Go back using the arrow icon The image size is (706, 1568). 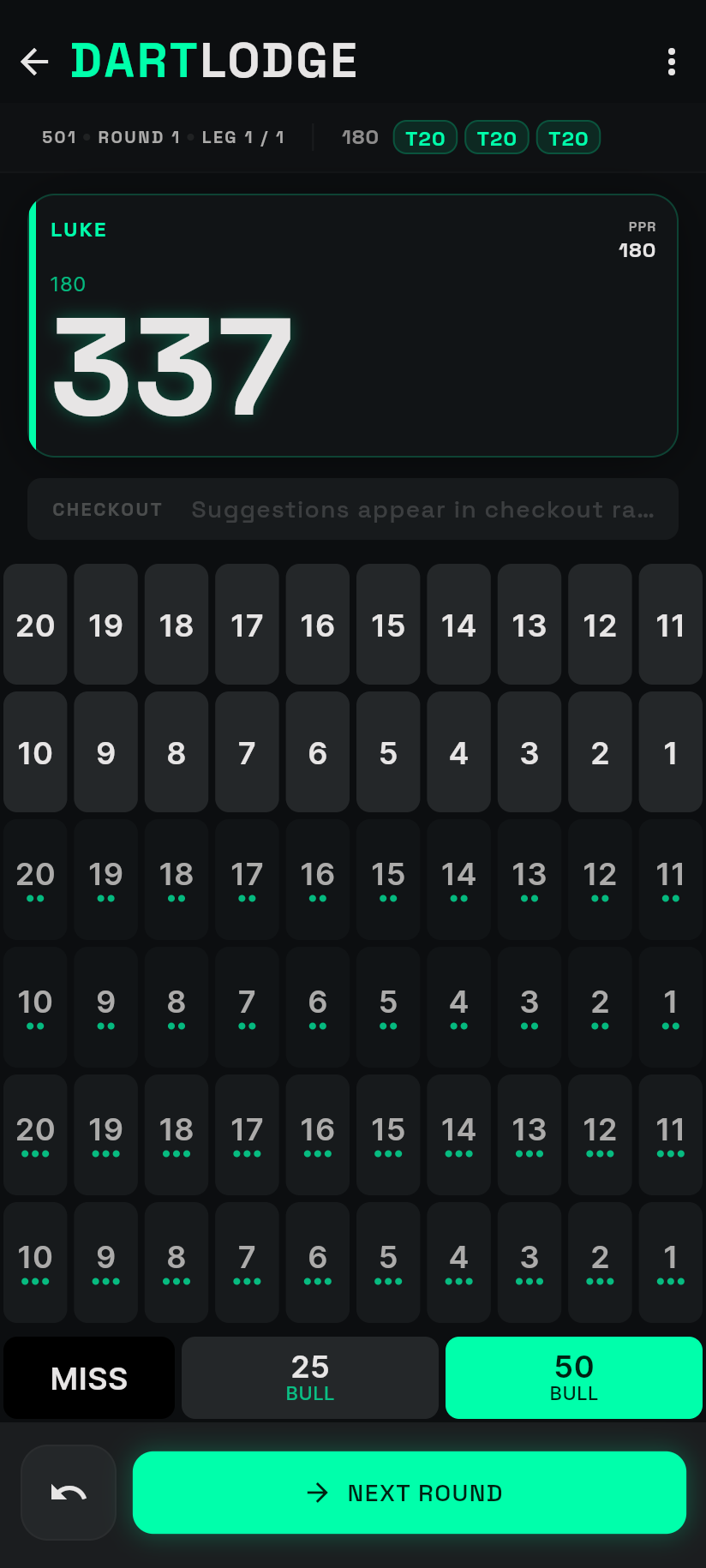point(34,62)
